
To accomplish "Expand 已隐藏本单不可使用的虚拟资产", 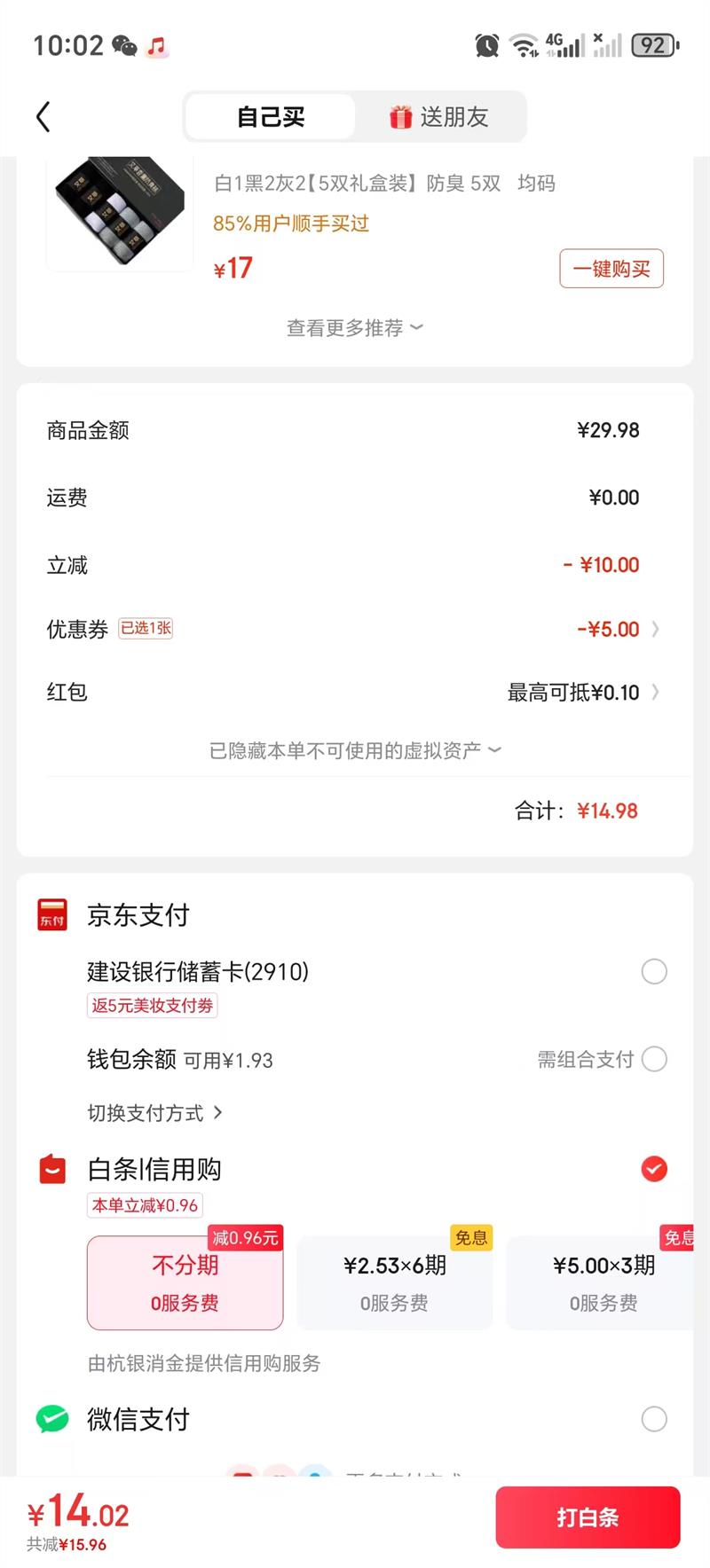I will 354,751.
